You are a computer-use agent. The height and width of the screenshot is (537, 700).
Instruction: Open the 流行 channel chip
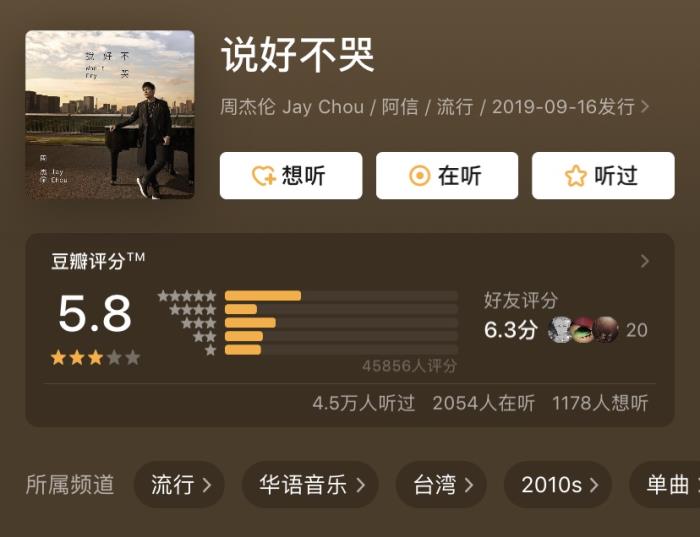pos(180,485)
